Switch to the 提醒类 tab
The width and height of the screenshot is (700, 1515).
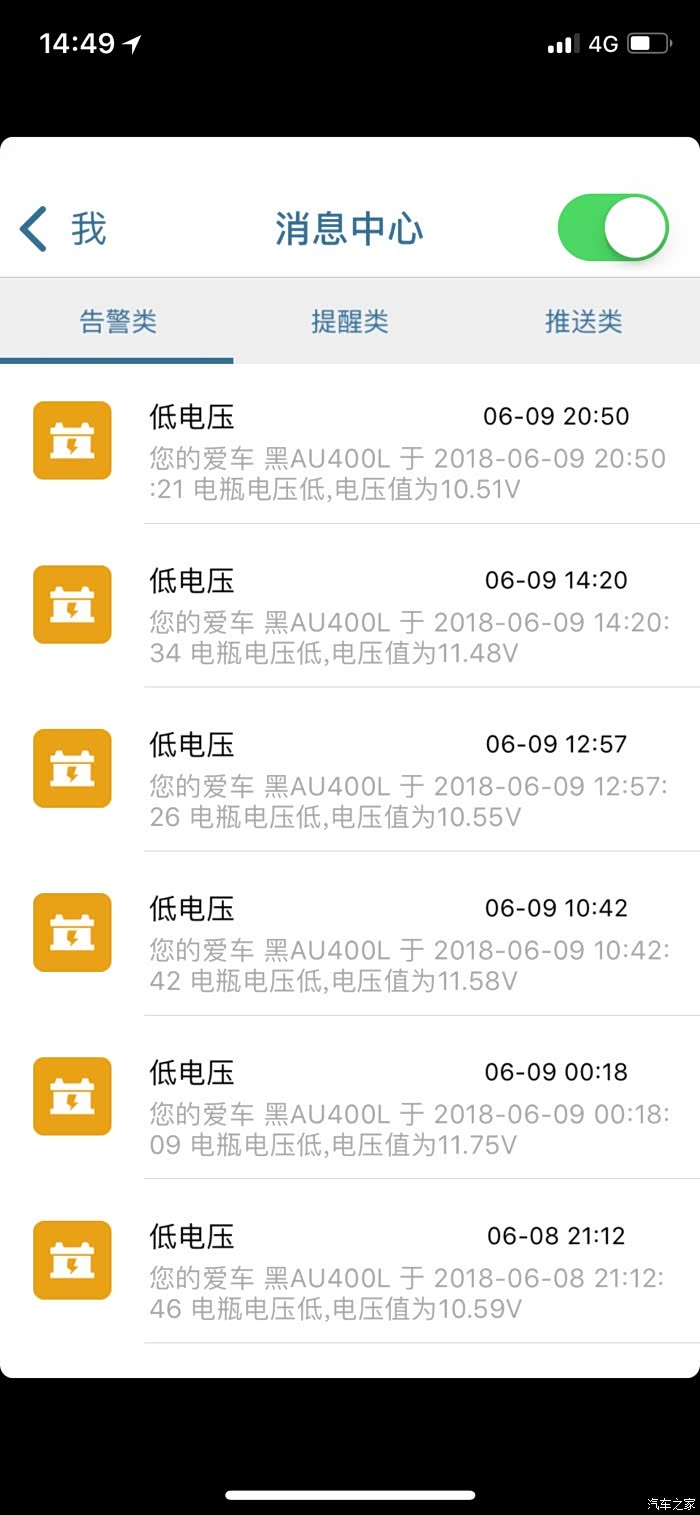[x=350, y=321]
